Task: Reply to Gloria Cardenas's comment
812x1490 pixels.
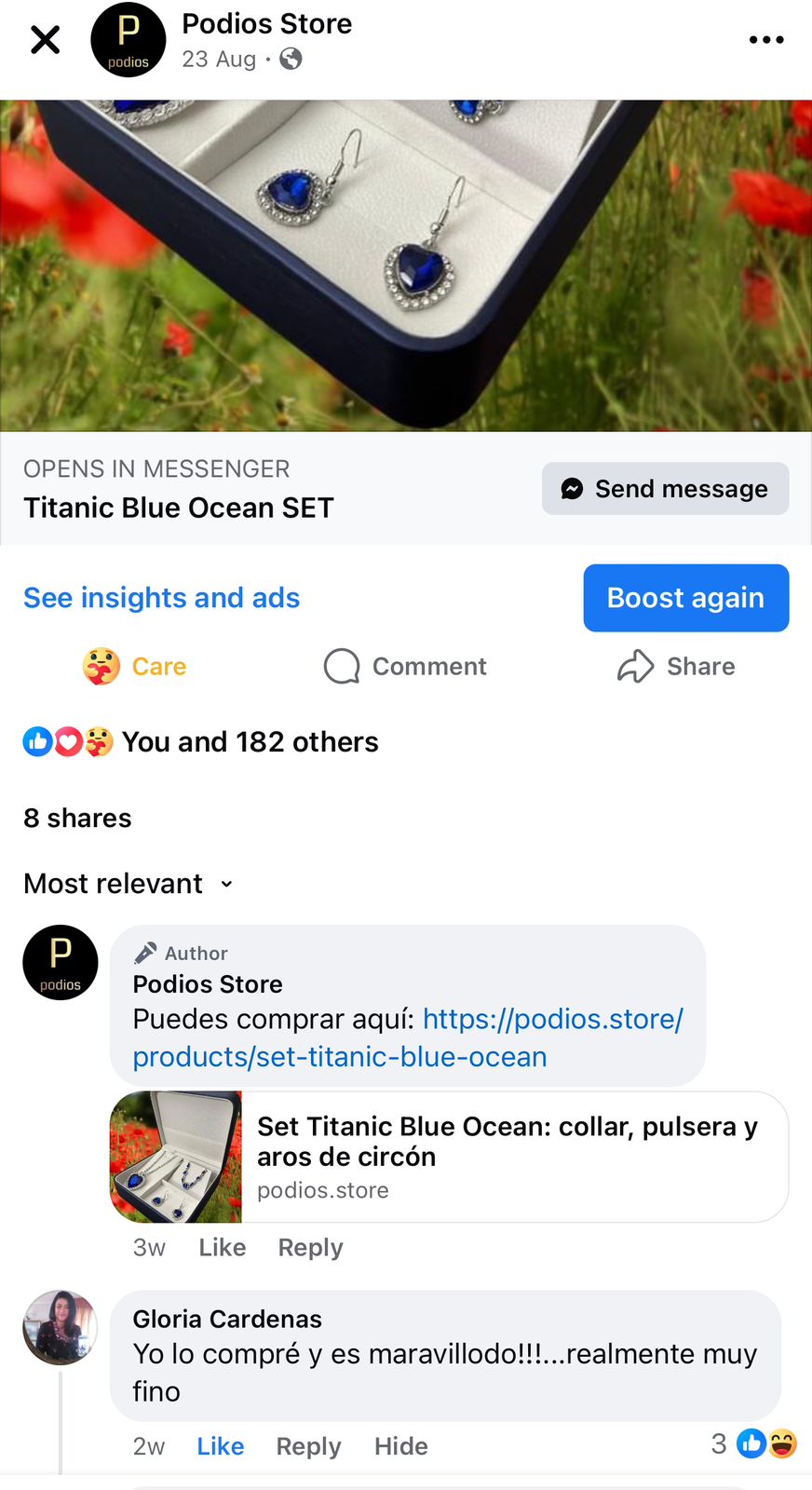Action: click(308, 1446)
